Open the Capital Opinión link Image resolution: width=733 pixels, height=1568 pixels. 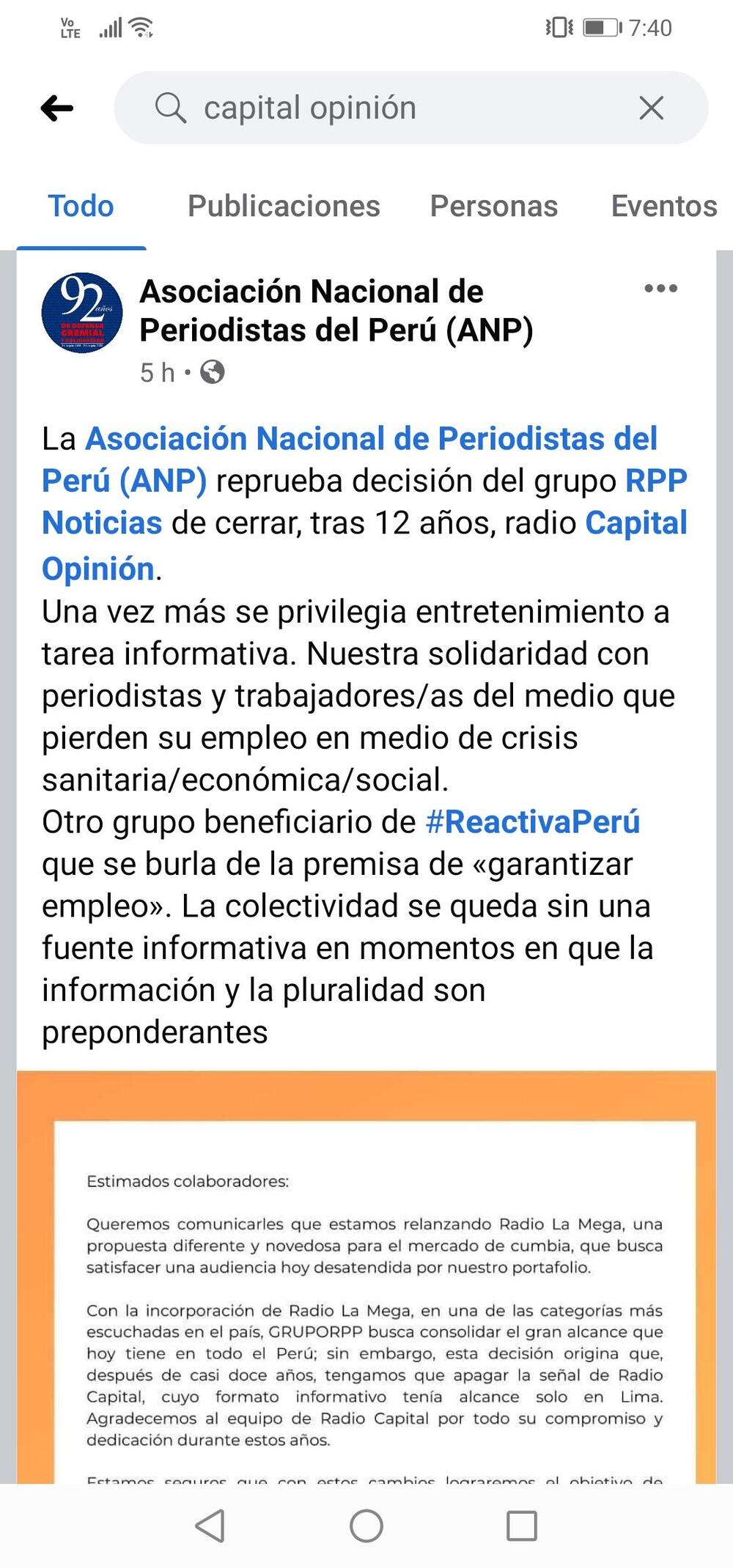pyautogui.click(x=636, y=524)
